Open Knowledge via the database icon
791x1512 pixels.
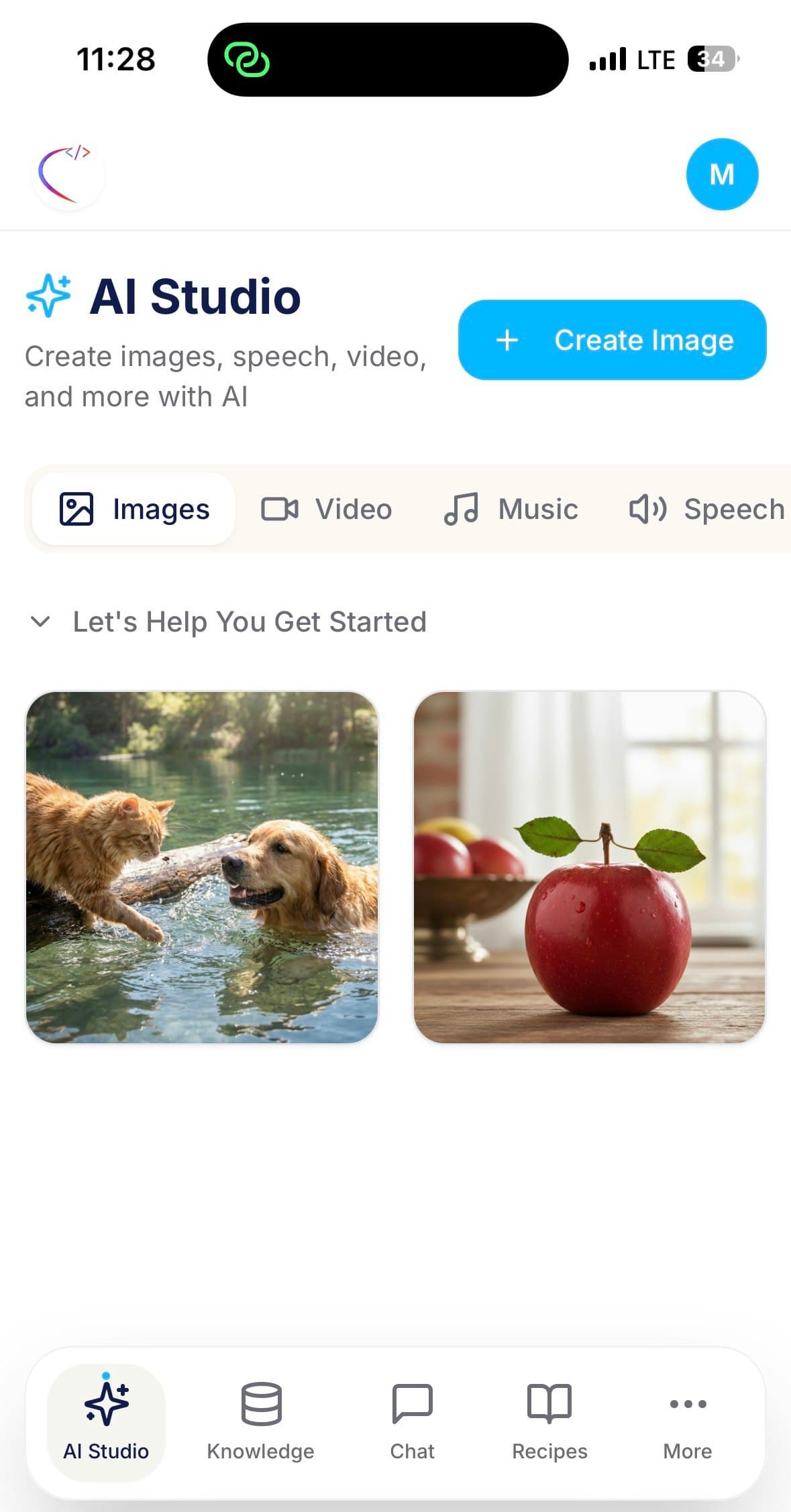click(x=261, y=1405)
